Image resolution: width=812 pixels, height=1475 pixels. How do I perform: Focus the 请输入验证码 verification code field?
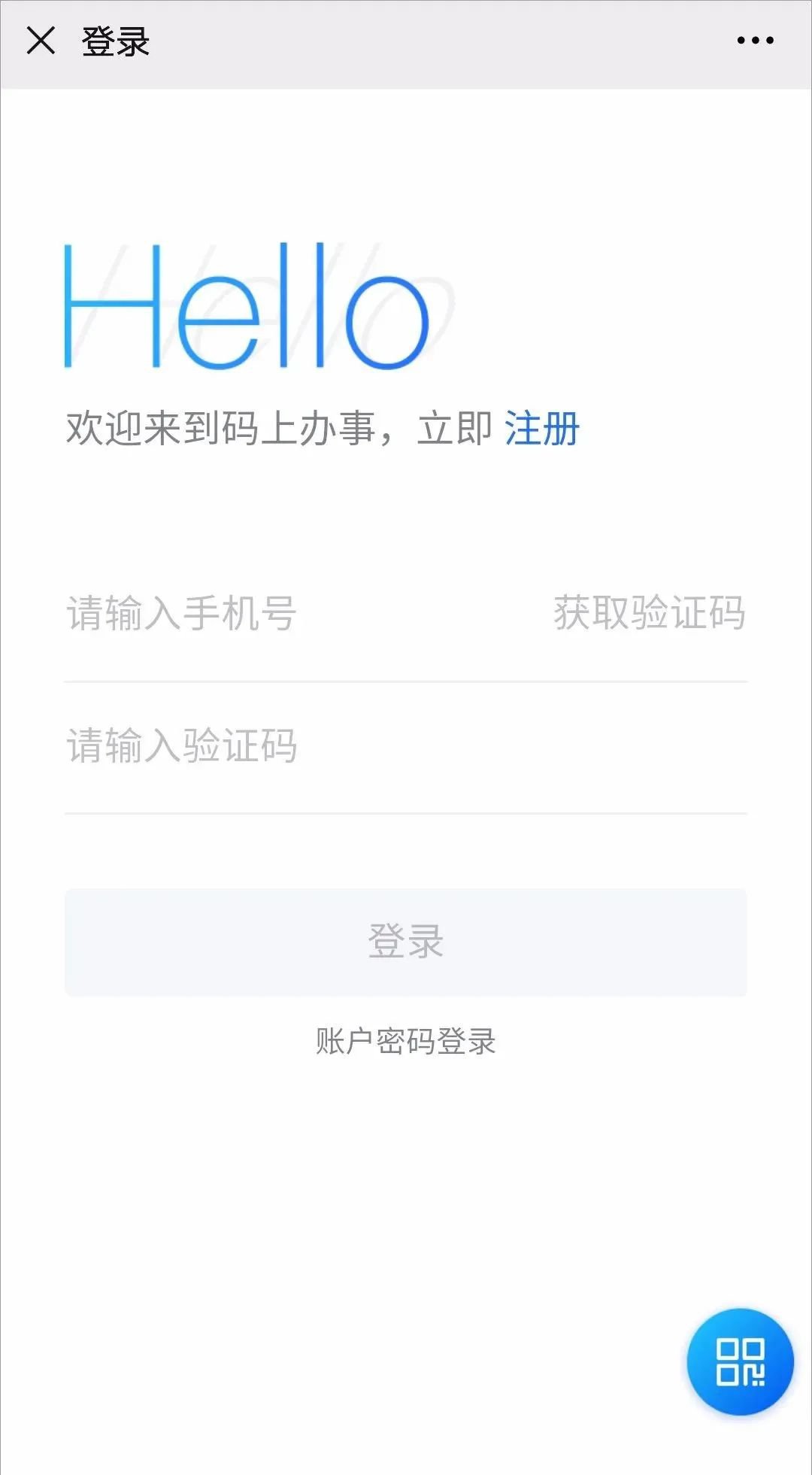(376, 745)
